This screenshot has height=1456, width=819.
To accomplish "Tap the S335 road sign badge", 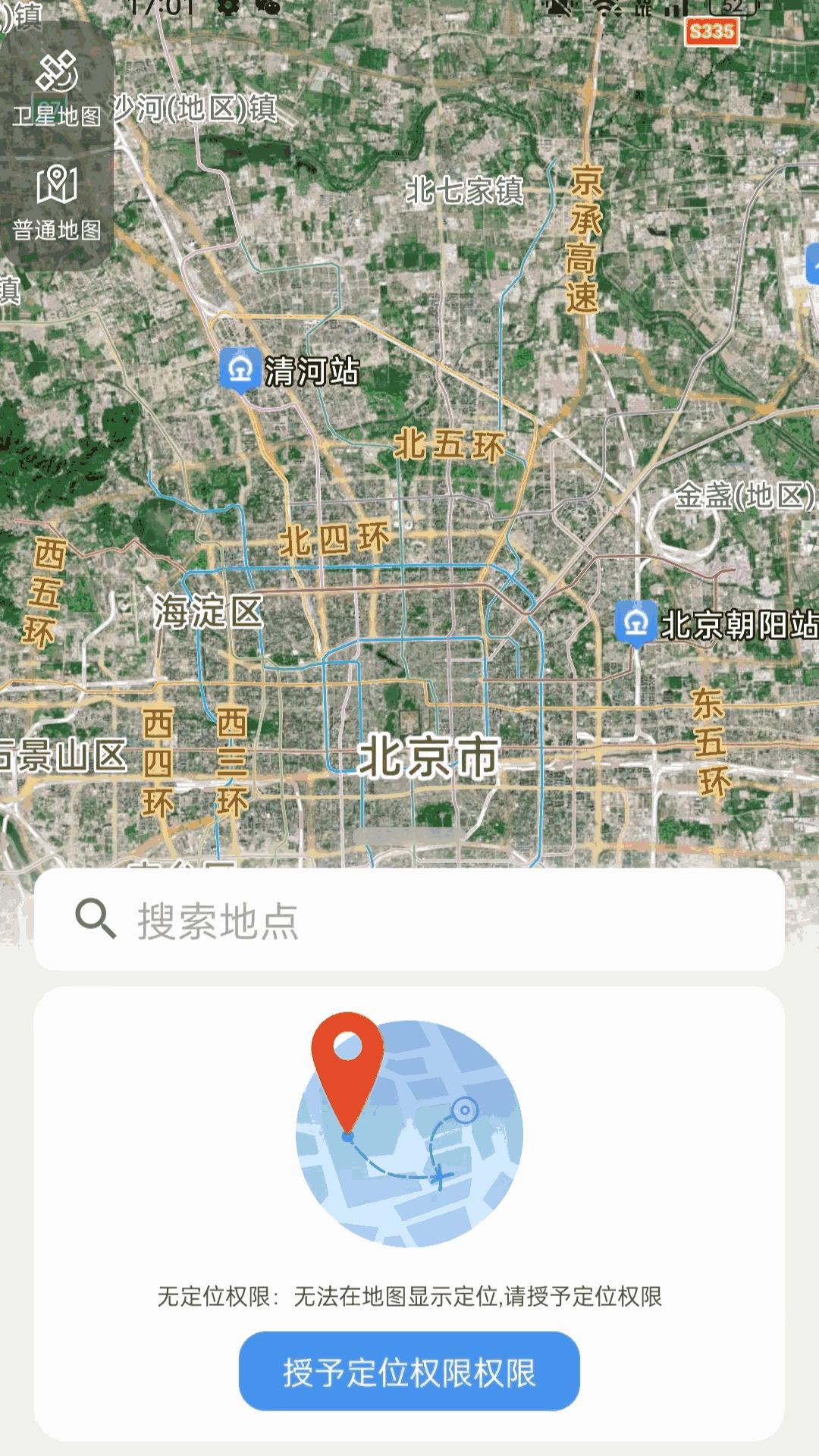I will [711, 31].
